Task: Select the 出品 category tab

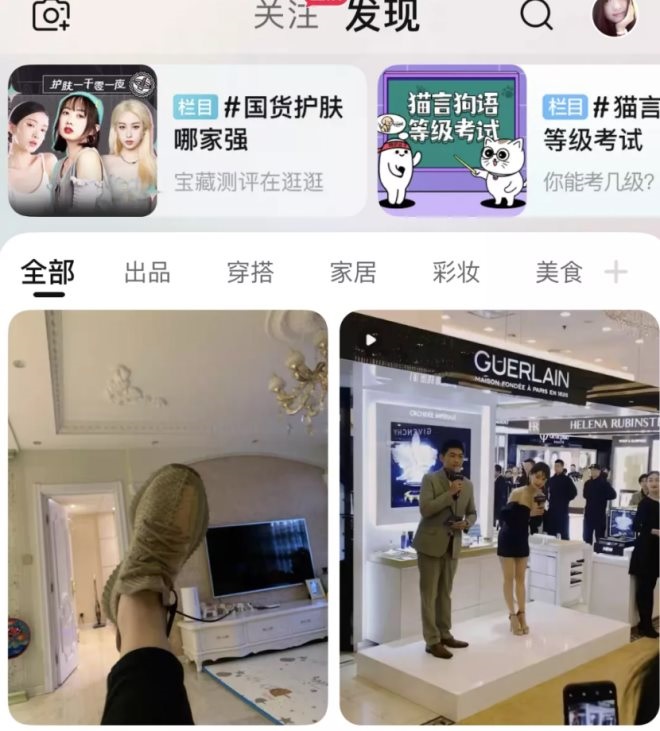Action: (x=147, y=272)
